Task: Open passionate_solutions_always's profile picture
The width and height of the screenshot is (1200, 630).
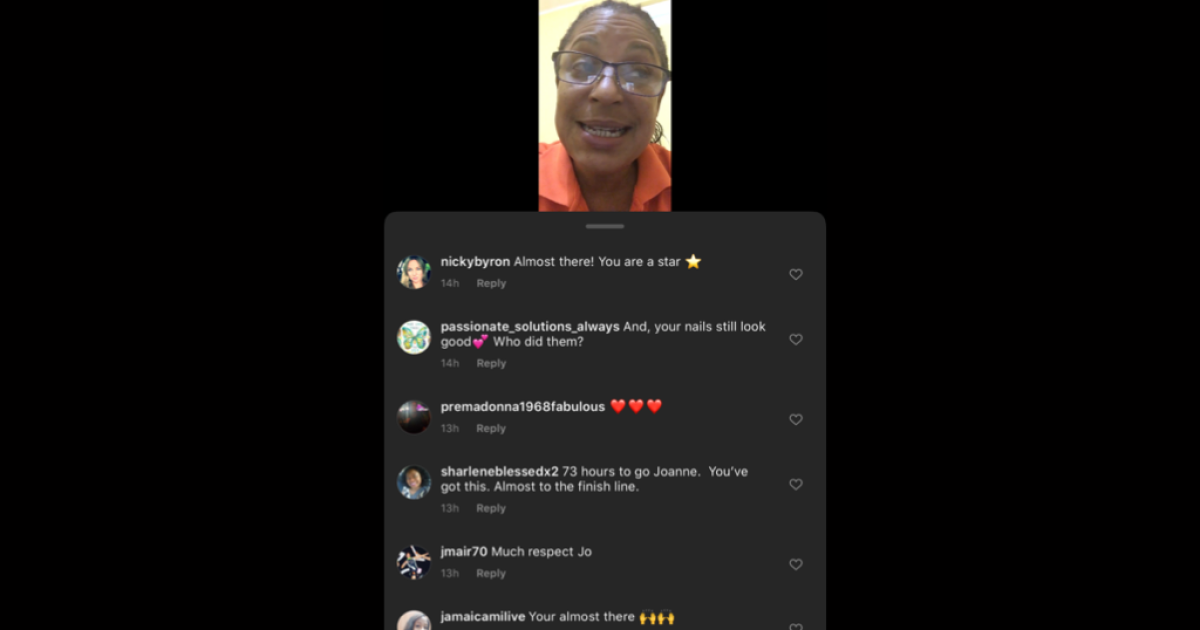Action: tap(414, 337)
